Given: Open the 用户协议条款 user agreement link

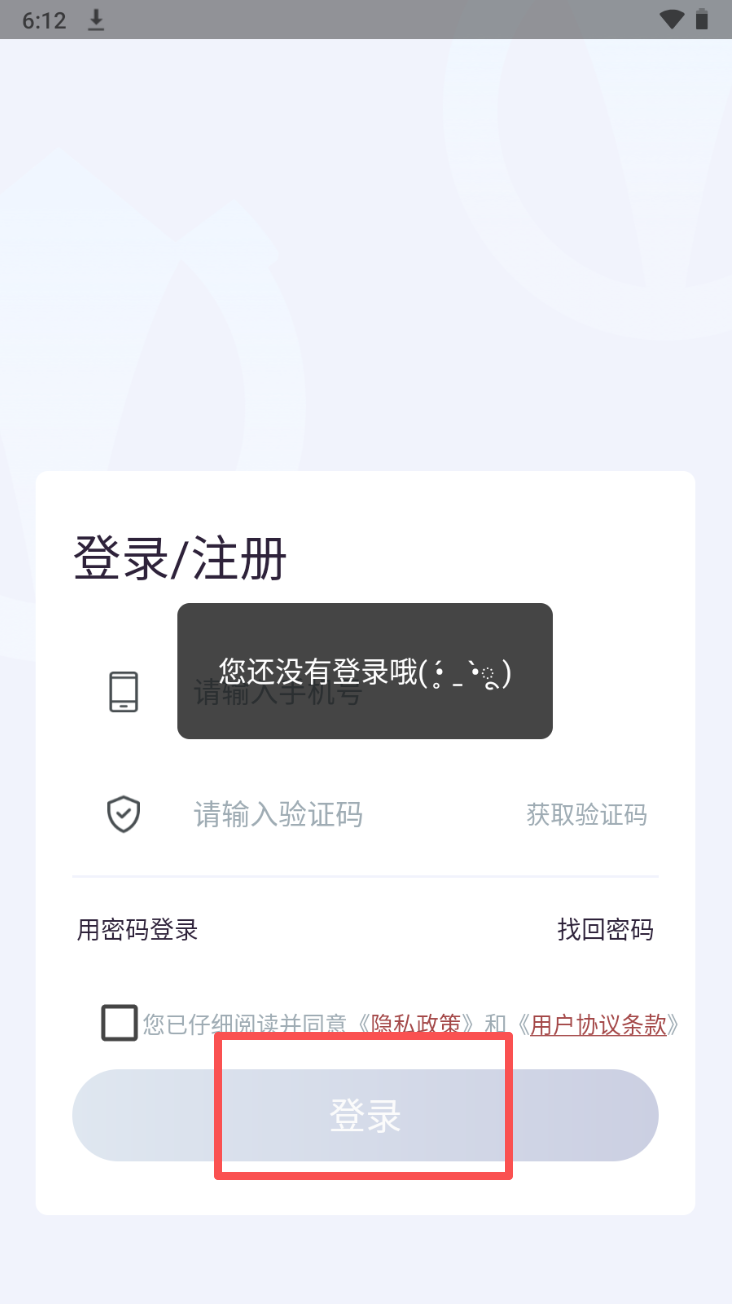Looking at the screenshot, I should click(x=598, y=1024).
